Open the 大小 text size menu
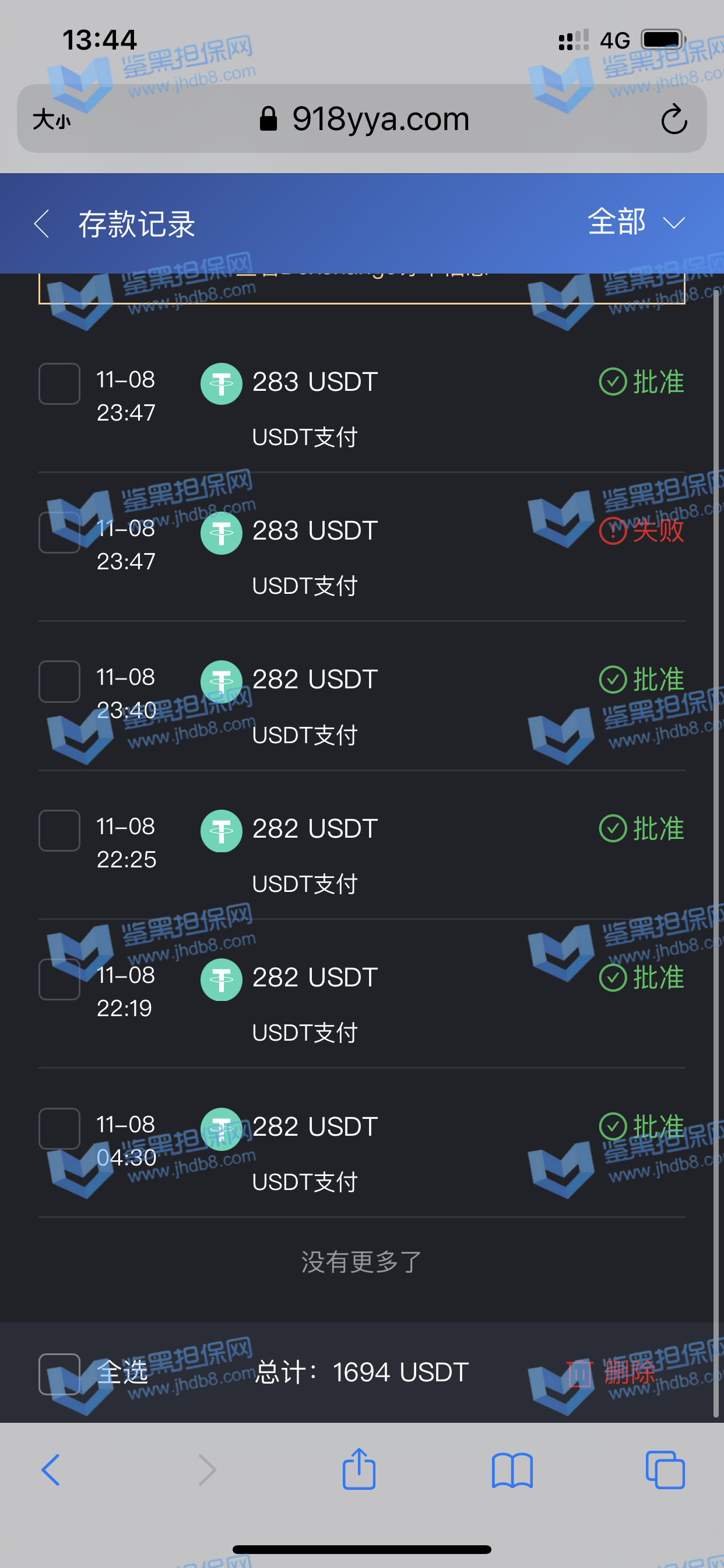Image resolution: width=724 pixels, height=1568 pixels. point(52,120)
